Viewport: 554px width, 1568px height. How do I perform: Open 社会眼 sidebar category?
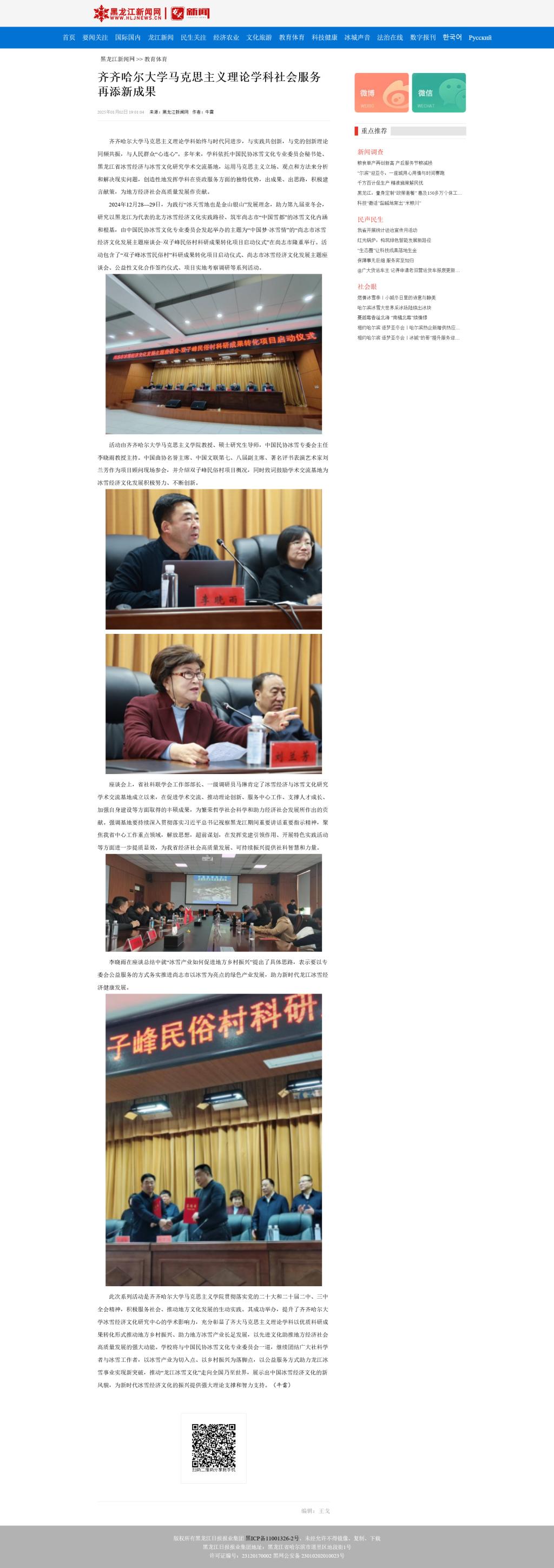click(x=367, y=287)
